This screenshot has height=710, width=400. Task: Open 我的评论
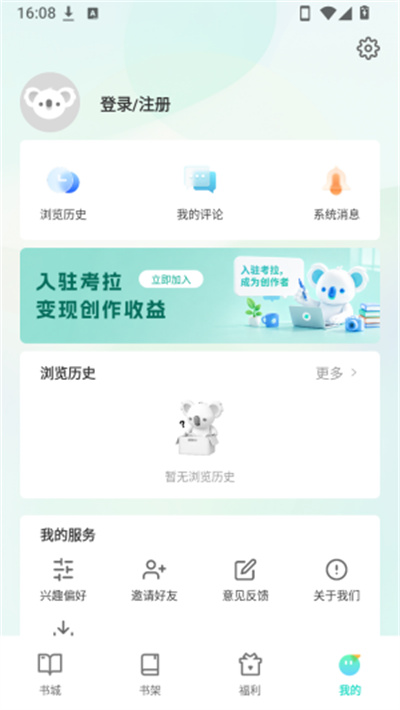(200, 193)
